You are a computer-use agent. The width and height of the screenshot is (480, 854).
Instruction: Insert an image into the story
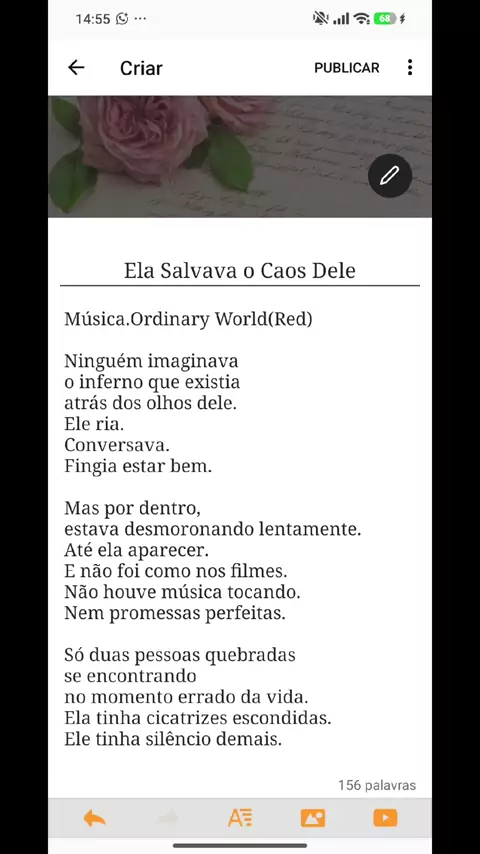pos(313,818)
